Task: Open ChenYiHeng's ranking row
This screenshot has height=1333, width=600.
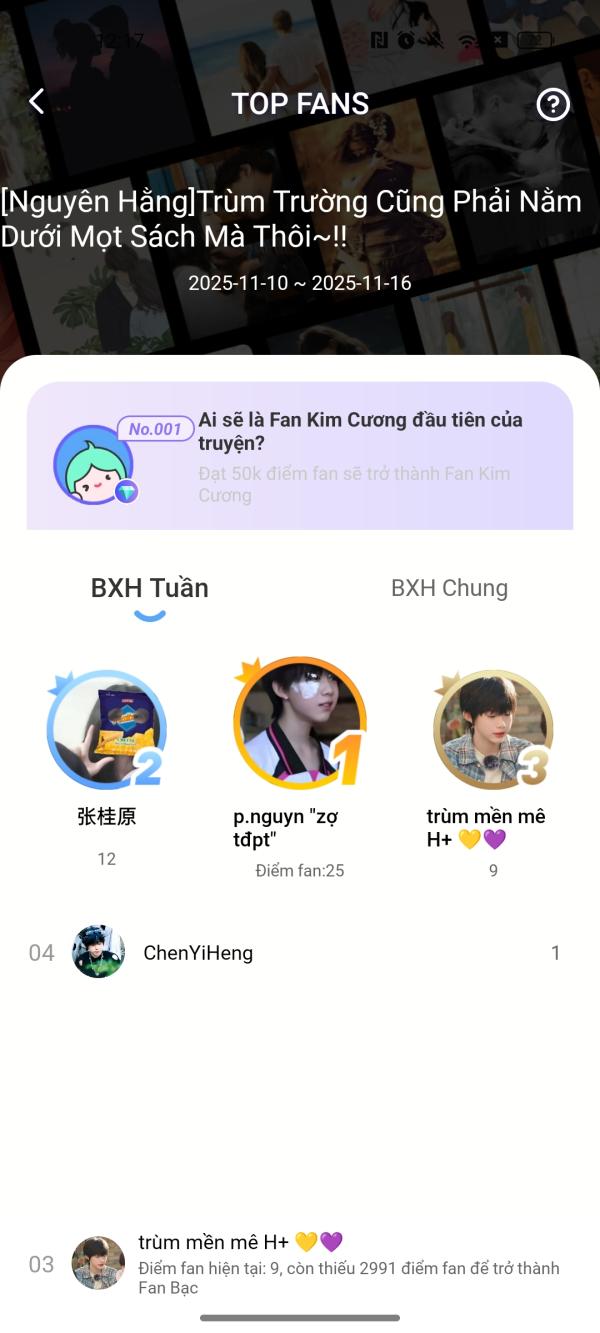Action: pyautogui.click(x=300, y=953)
